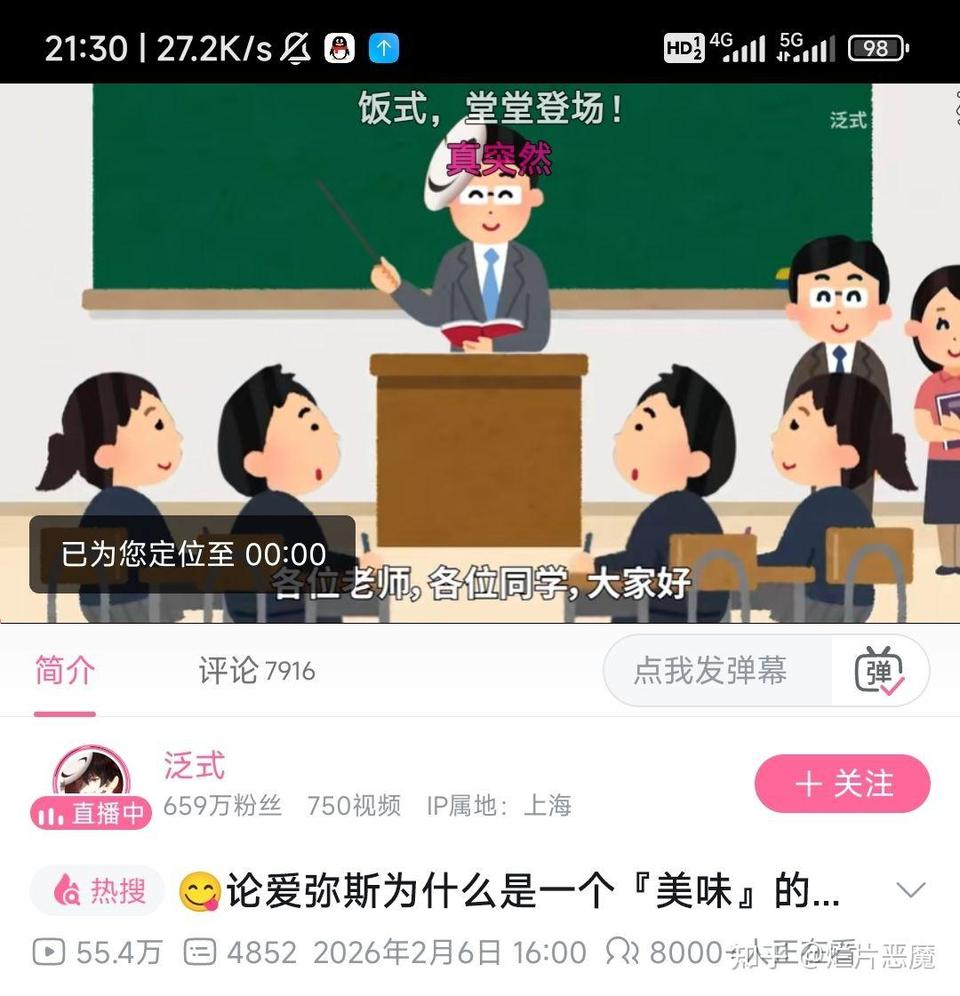
Task: Switch to the 评论 7916 tab
Action: (x=257, y=671)
